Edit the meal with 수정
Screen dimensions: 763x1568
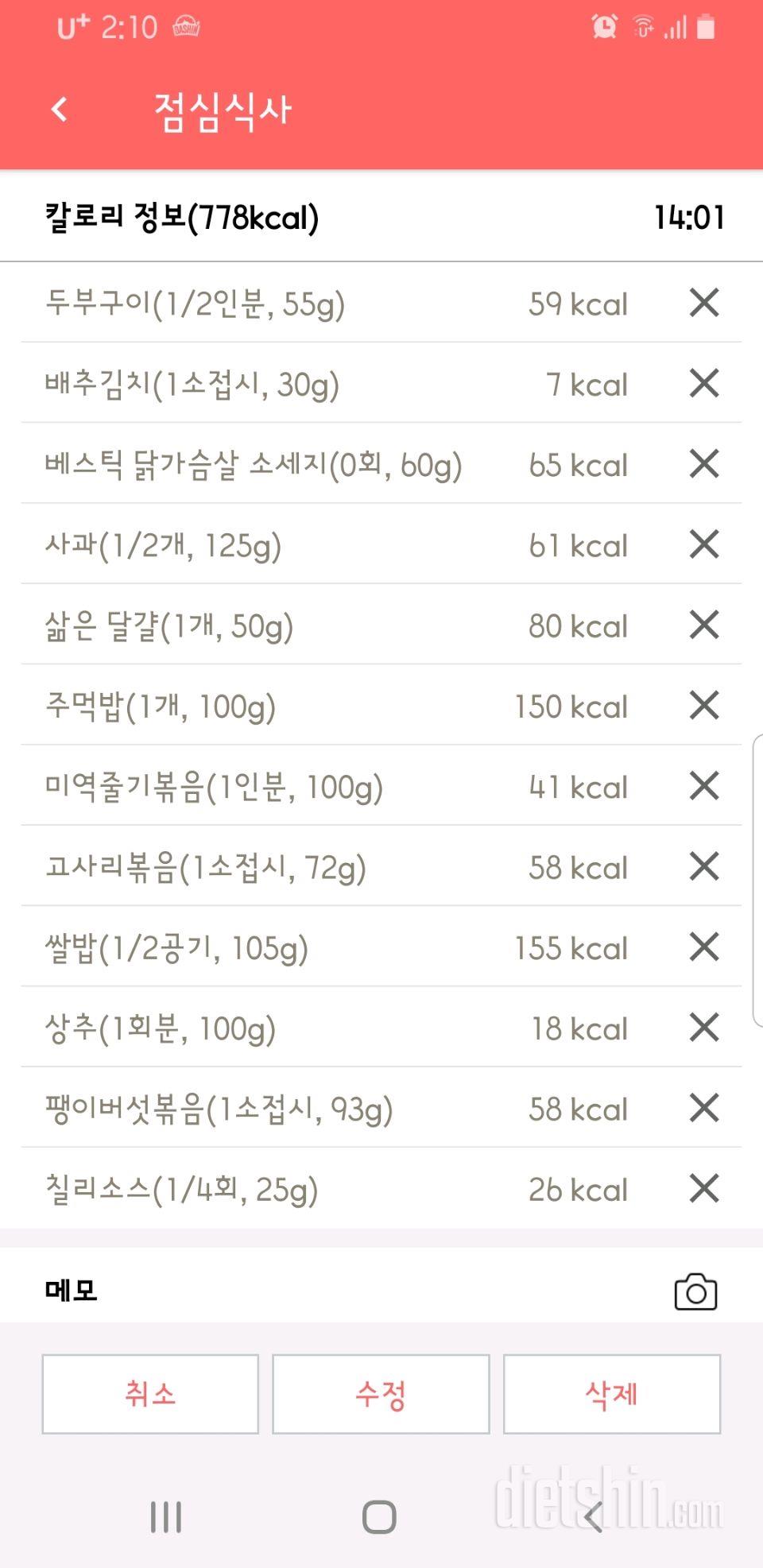[381, 1394]
